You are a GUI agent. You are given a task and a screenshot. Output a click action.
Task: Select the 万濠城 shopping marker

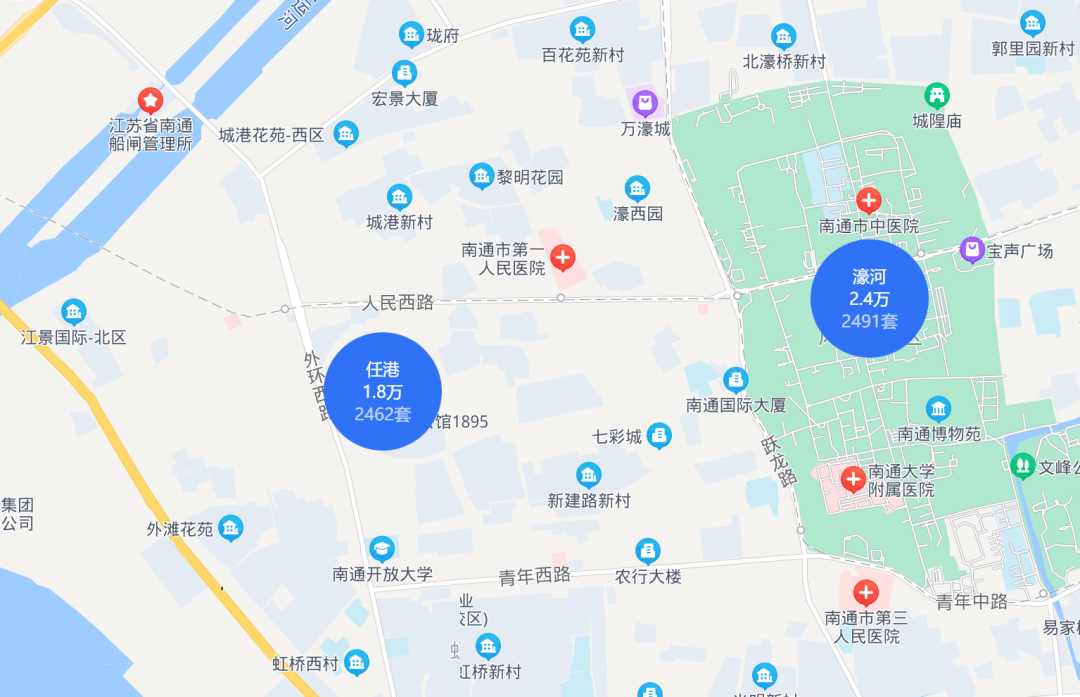[645, 102]
